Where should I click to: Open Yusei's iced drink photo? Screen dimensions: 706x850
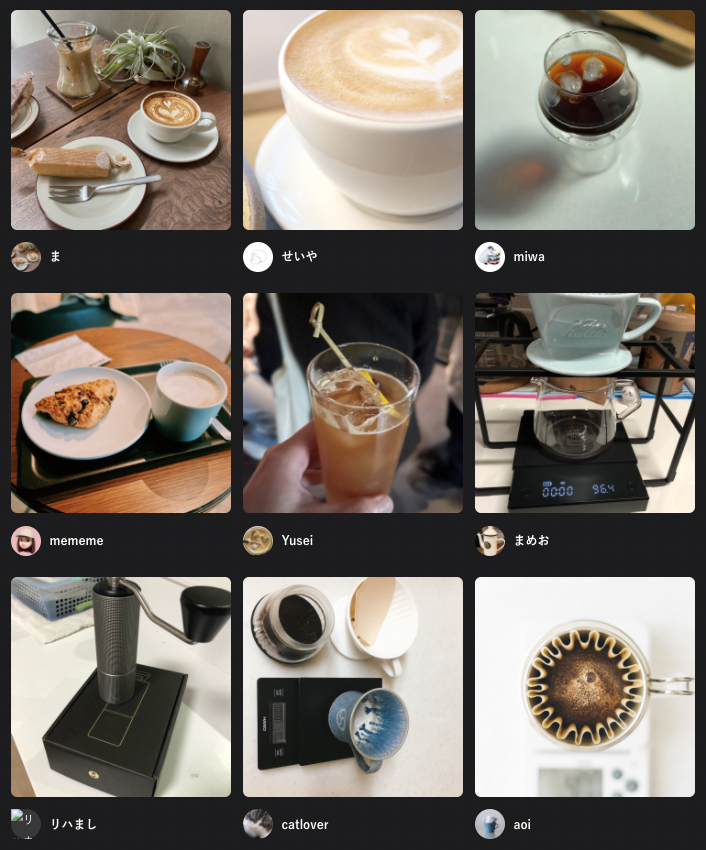click(x=353, y=403)
